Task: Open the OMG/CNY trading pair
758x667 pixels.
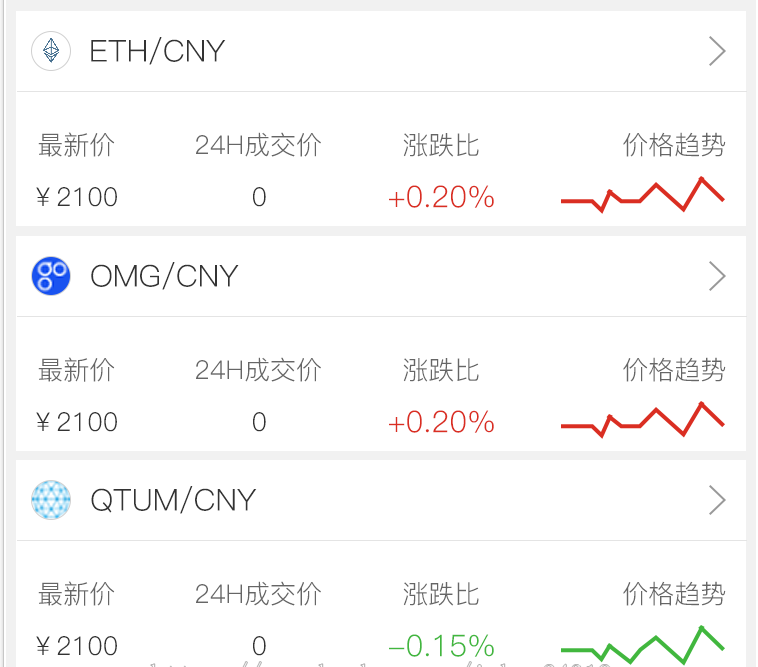Action: tap(380, 276)
